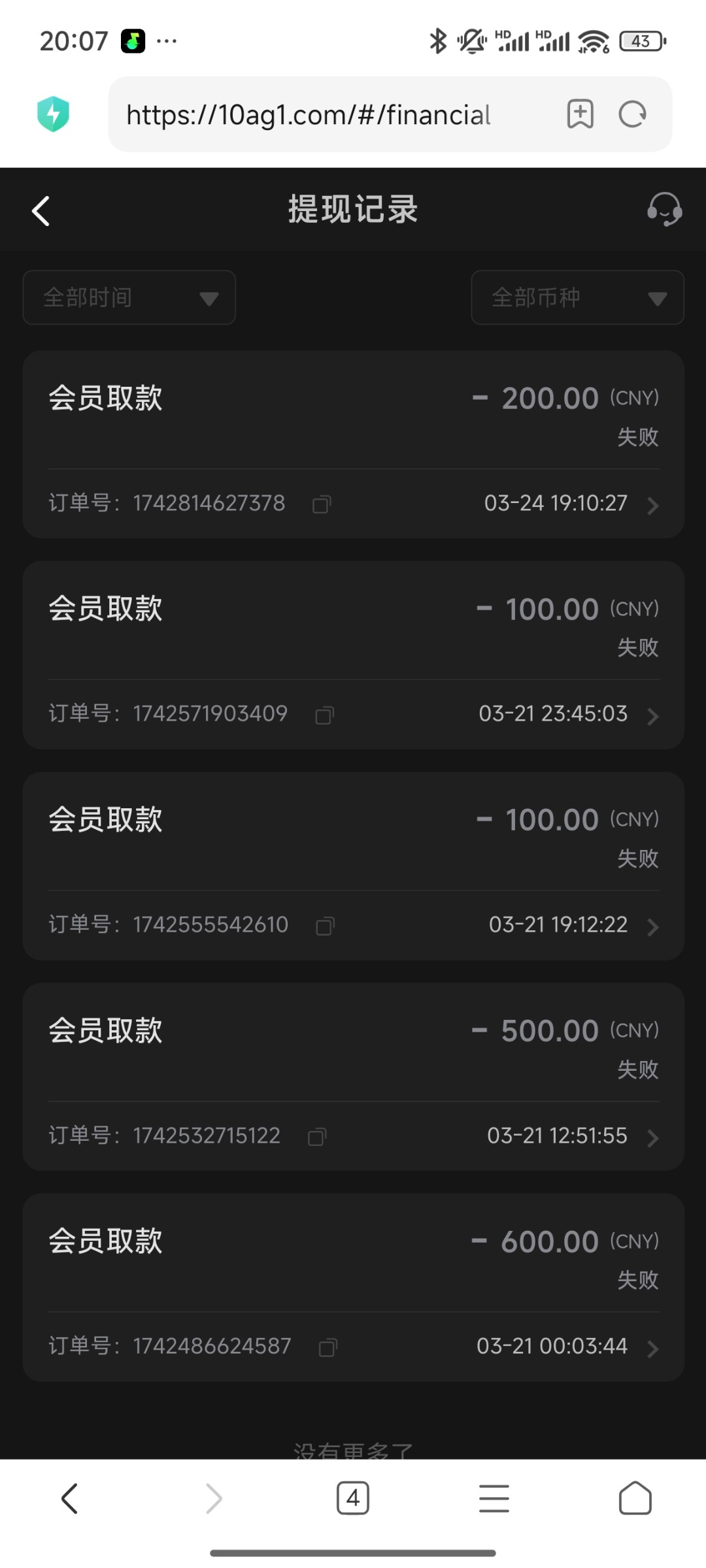
Task: Click the 失败 status on the 200.00 withdrawal
Action: pos(637,437)
